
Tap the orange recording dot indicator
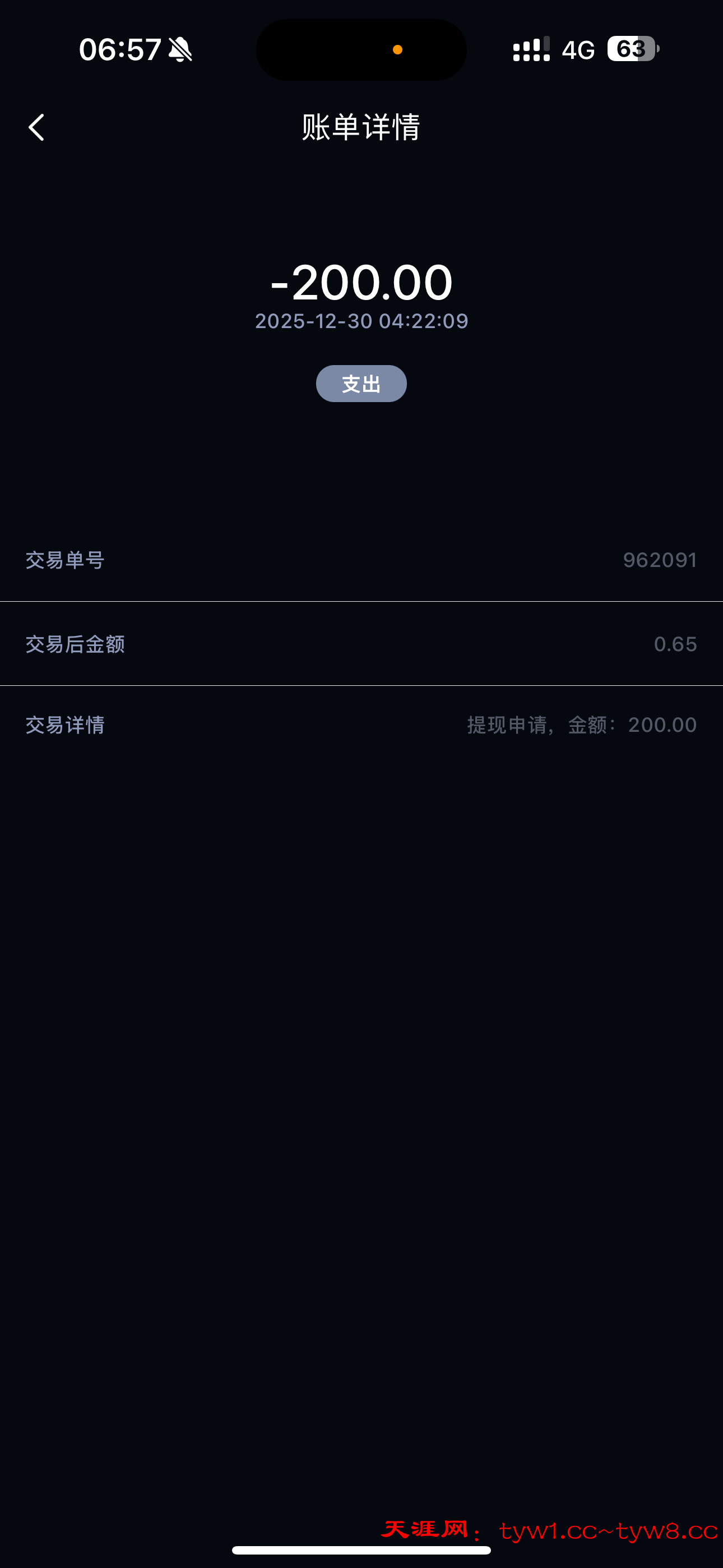398,49
